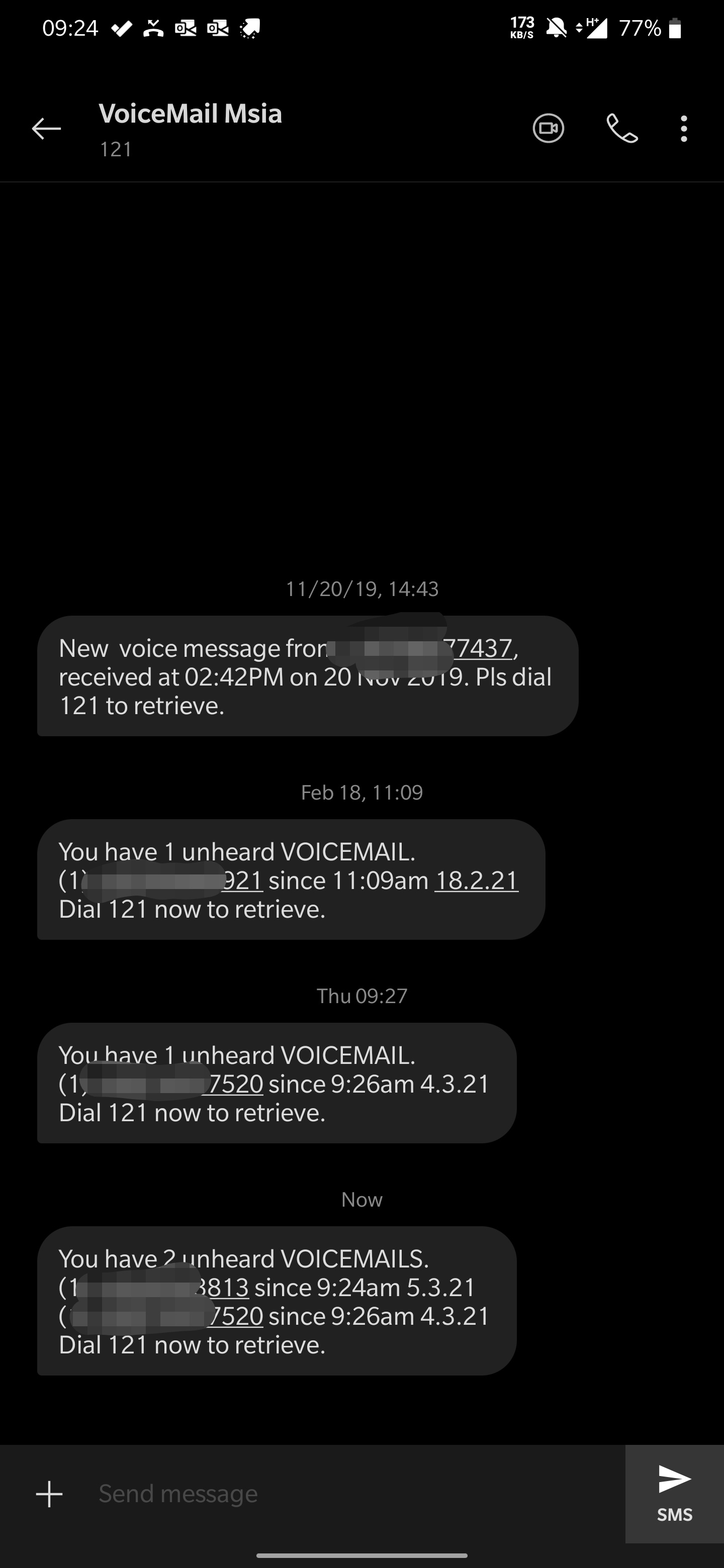Focus the Send message text field
The height and width of the screenshot is (1568, 724).
coord(359,1494)
